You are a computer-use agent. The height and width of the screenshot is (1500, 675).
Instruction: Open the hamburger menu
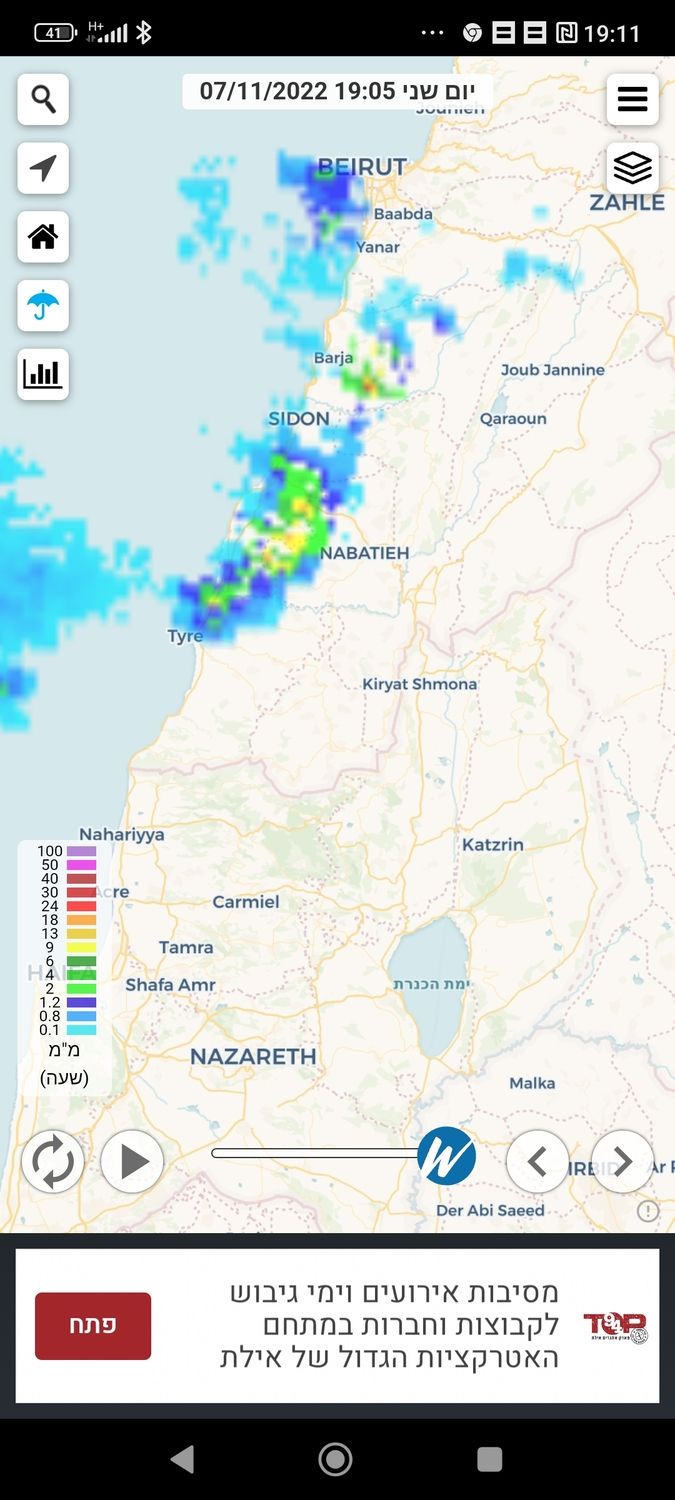point(632,99)
